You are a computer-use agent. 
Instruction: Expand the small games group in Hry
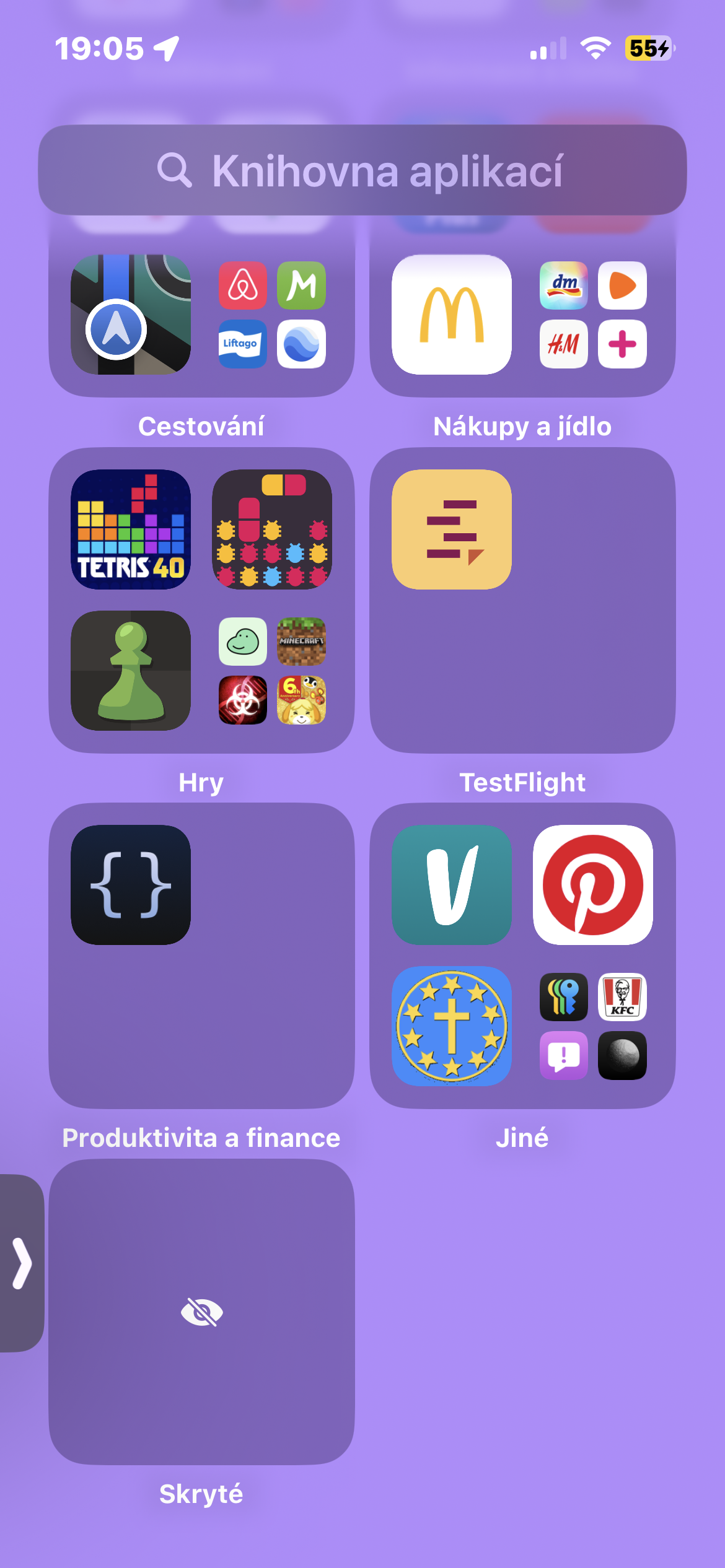272,671
